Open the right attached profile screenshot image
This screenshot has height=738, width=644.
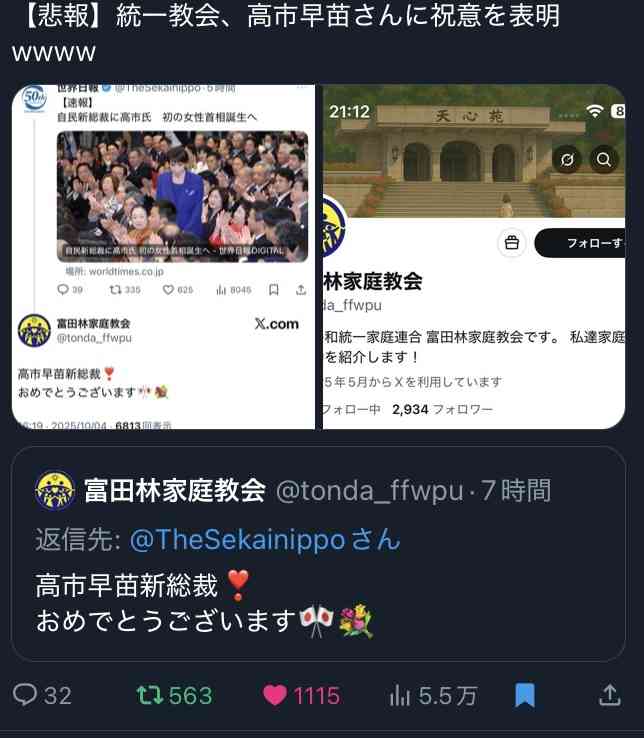click(x=473, y=256)
